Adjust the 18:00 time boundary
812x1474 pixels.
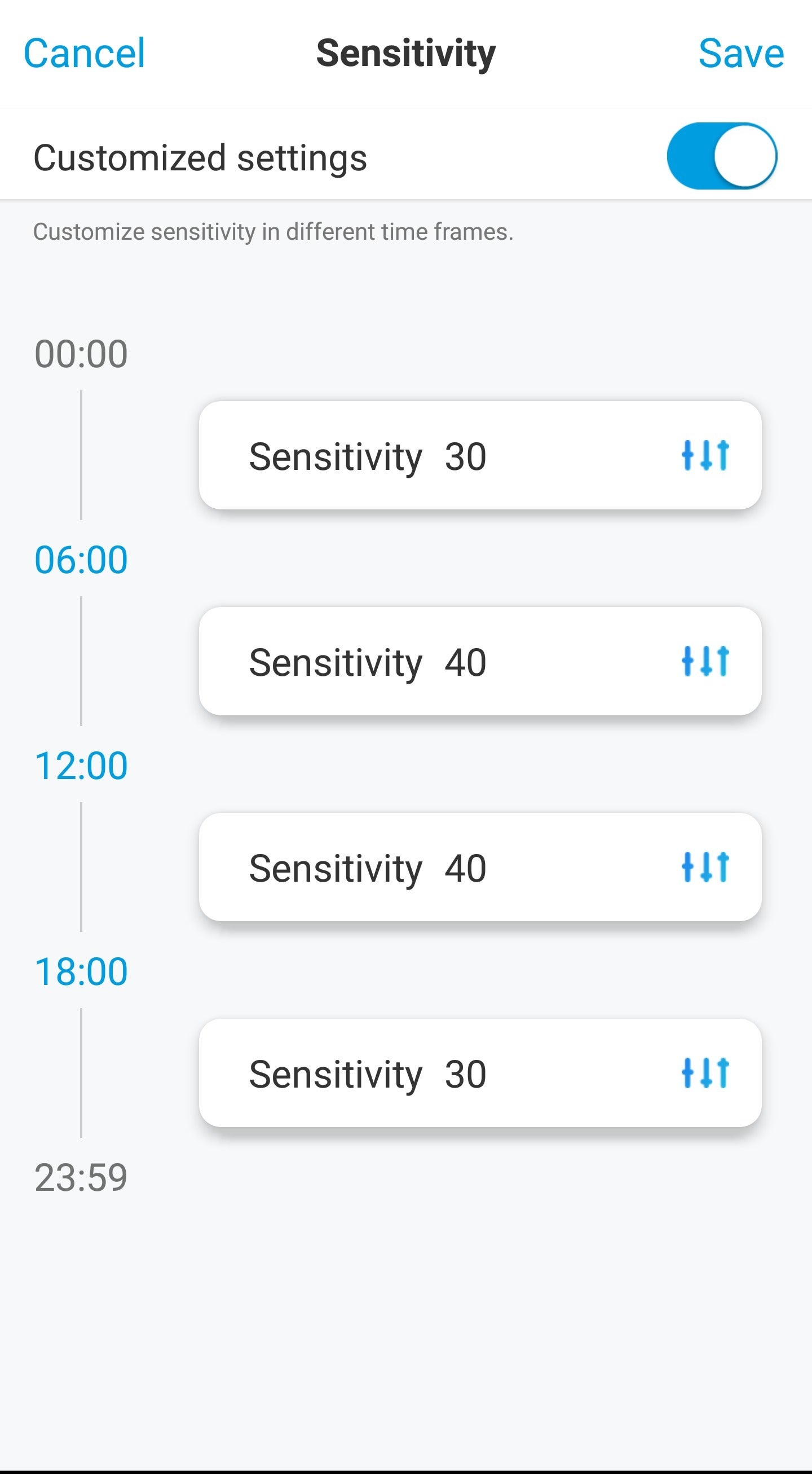pyautogui.click(x=81, y=971)
